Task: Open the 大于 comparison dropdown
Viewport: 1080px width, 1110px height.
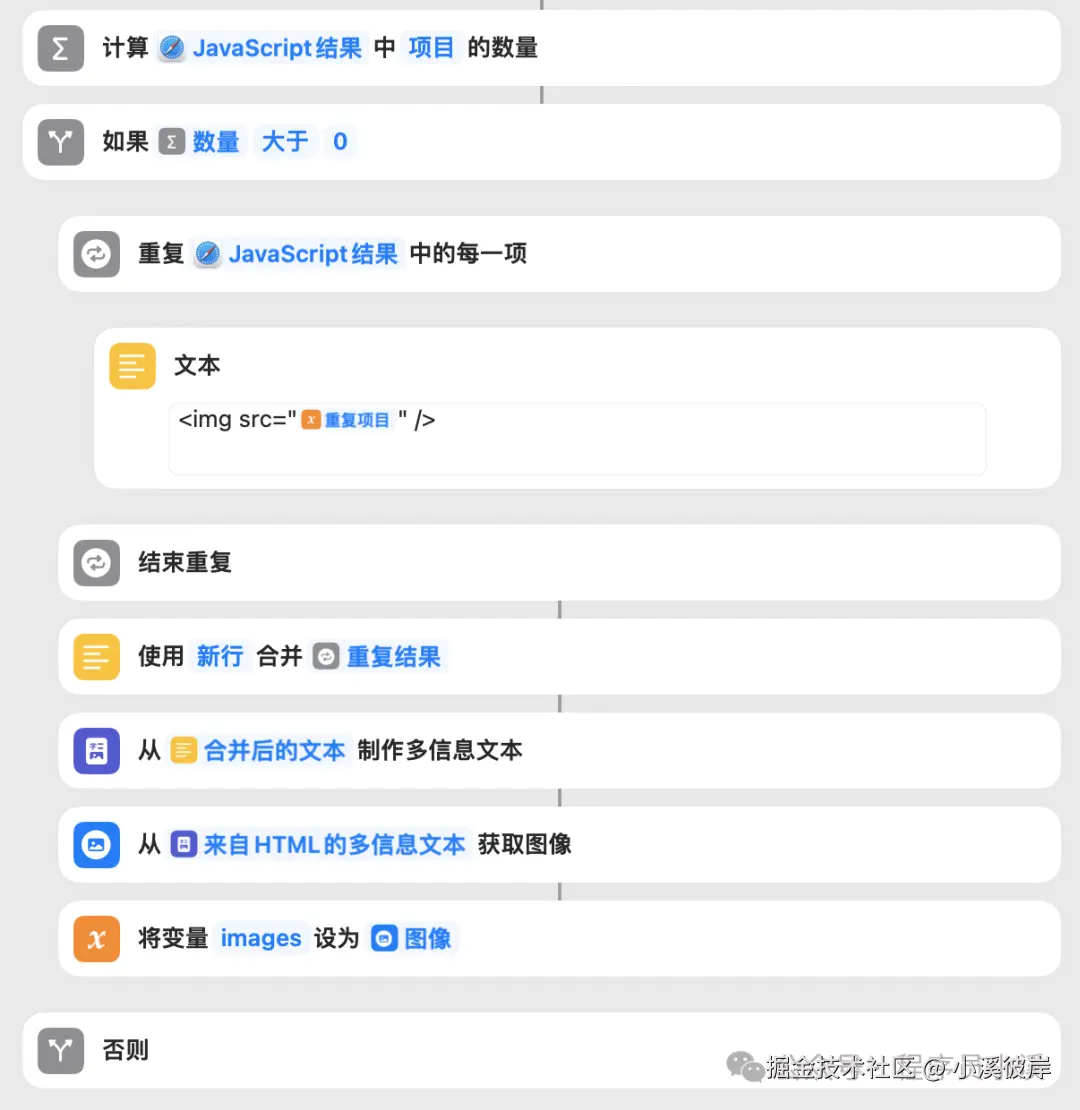Action: click(285, 142)
